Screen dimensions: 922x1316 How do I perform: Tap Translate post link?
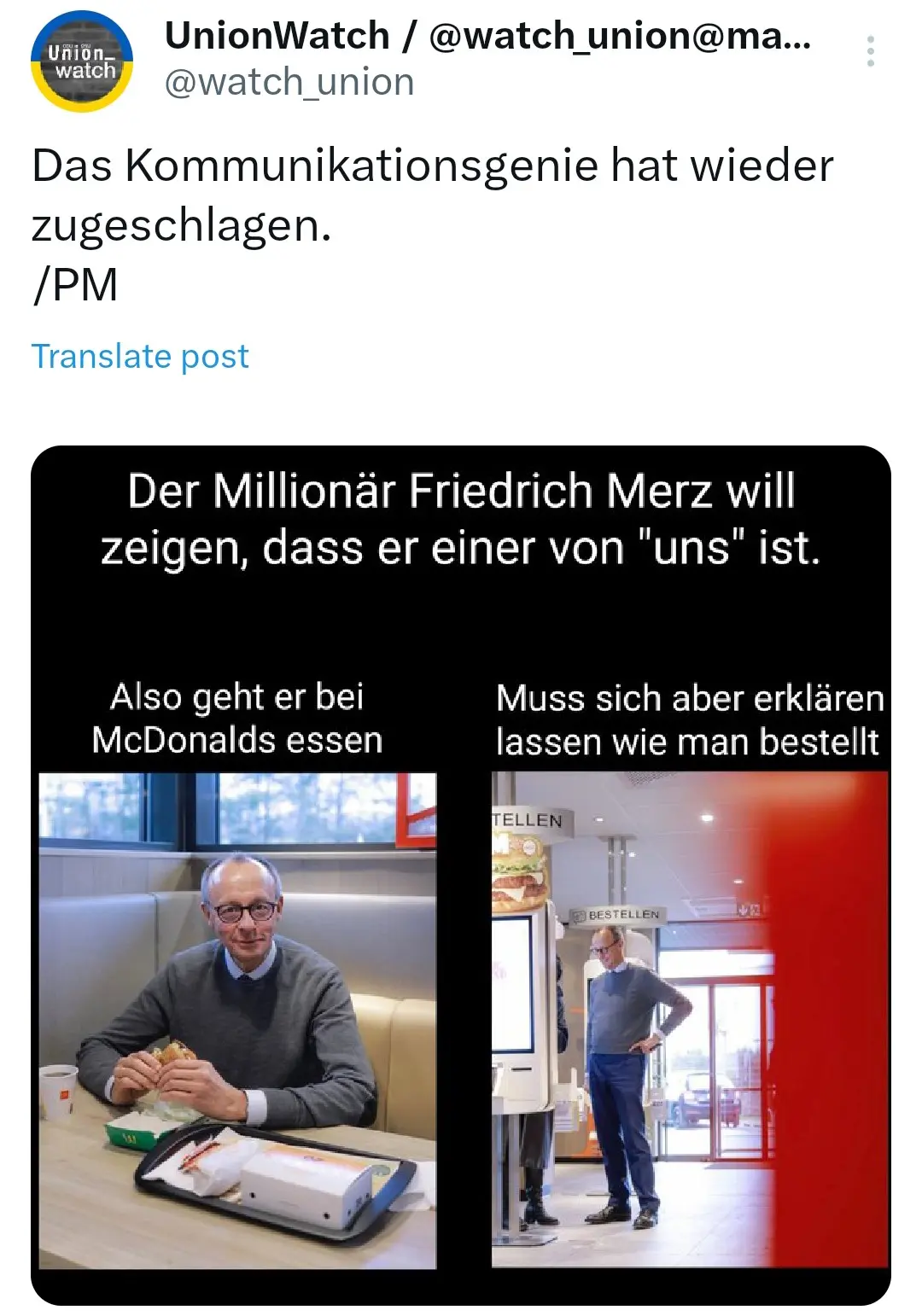point(140,356)
